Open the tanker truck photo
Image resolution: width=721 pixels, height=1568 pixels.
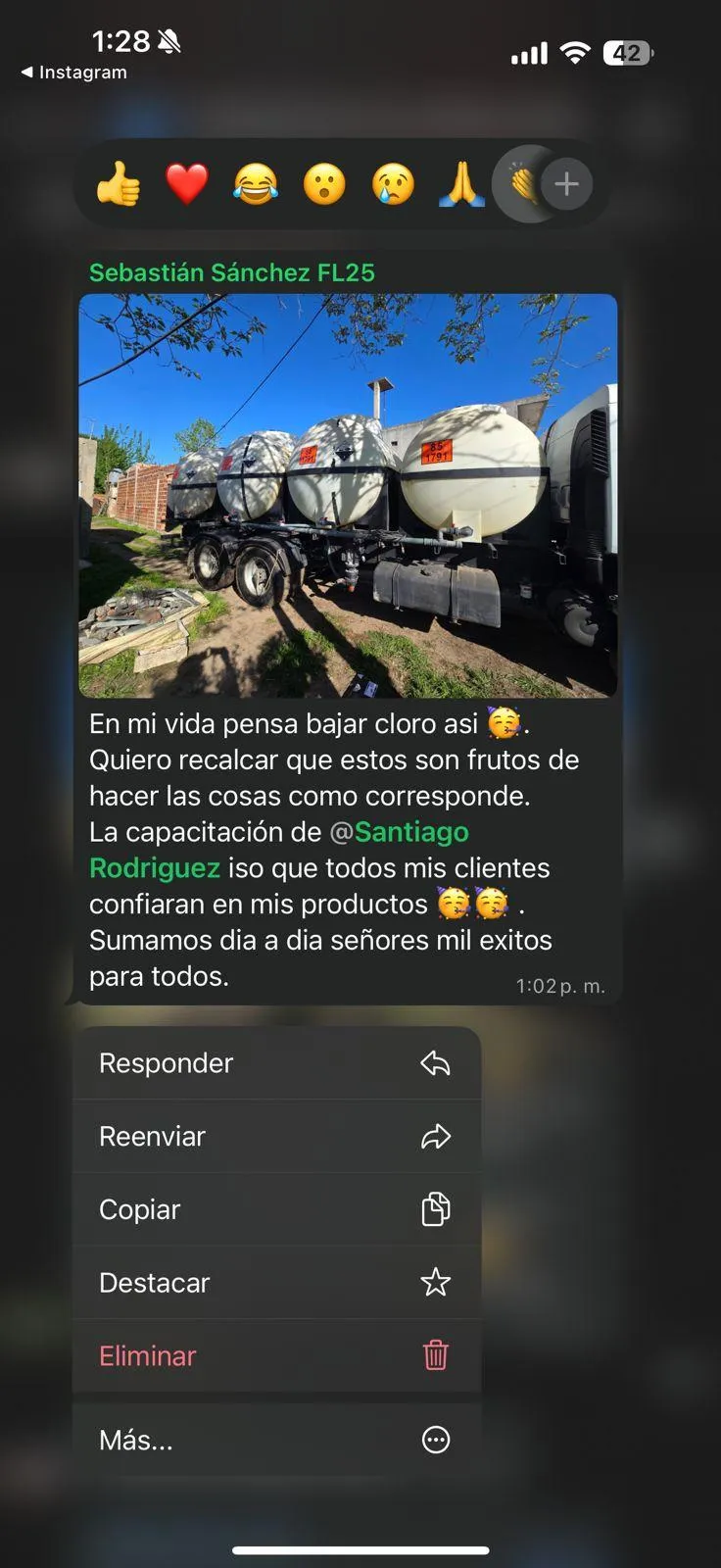point(348,496)
